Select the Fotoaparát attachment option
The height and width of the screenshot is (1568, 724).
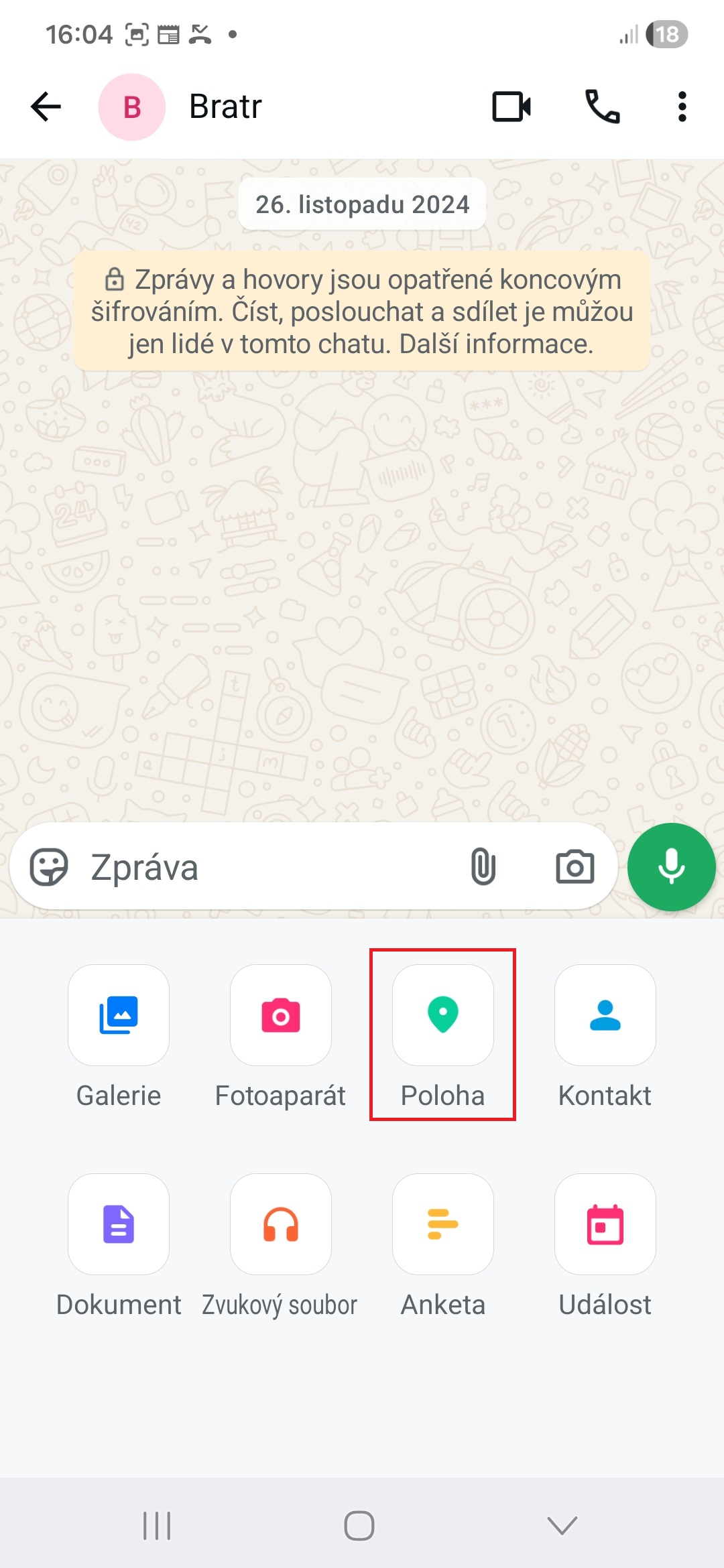281,1015
